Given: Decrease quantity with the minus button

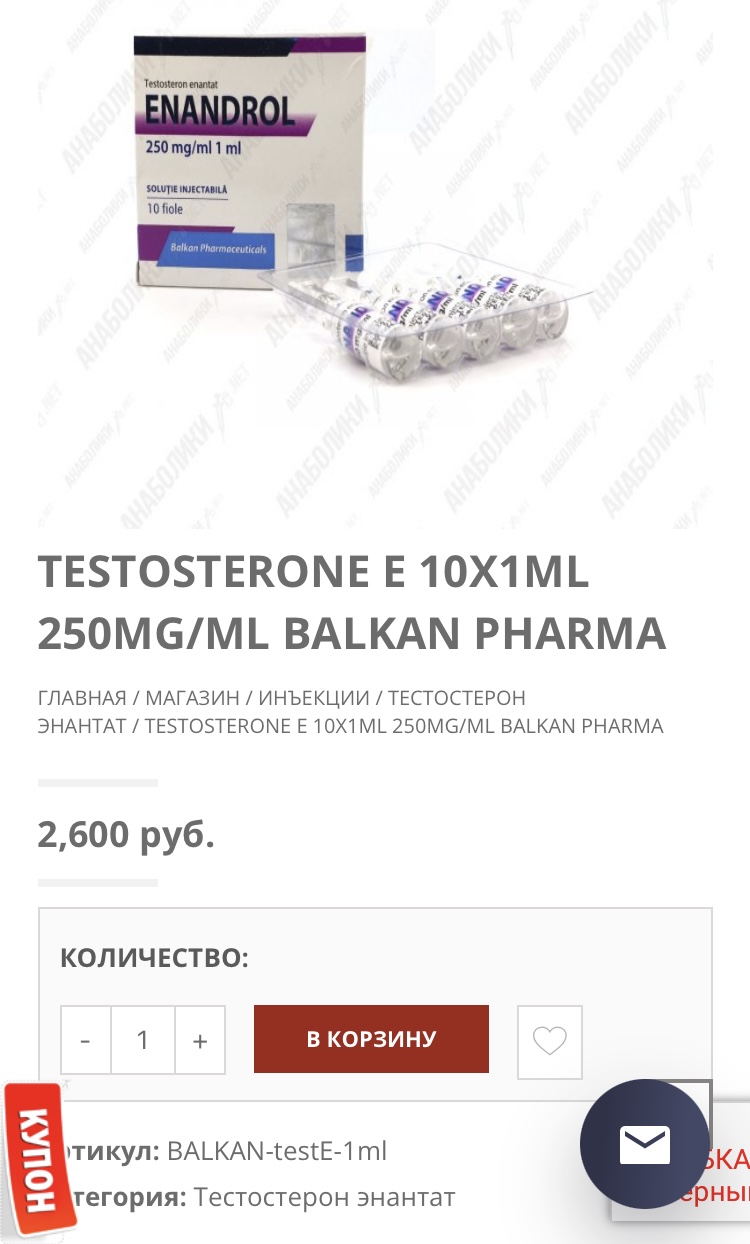Looking at the screenshot, I should click(x=86, y=1040).
